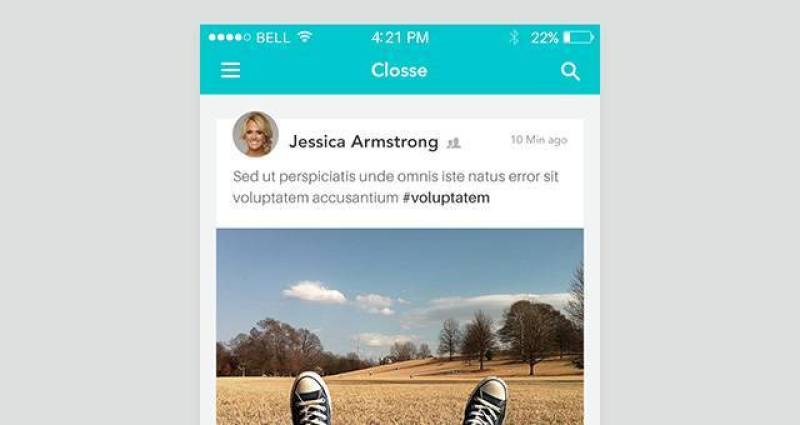Image resolution: width=800 pixels, height=425 pixels.
Task: Open search in the Closse header
Action: point(570,71)
